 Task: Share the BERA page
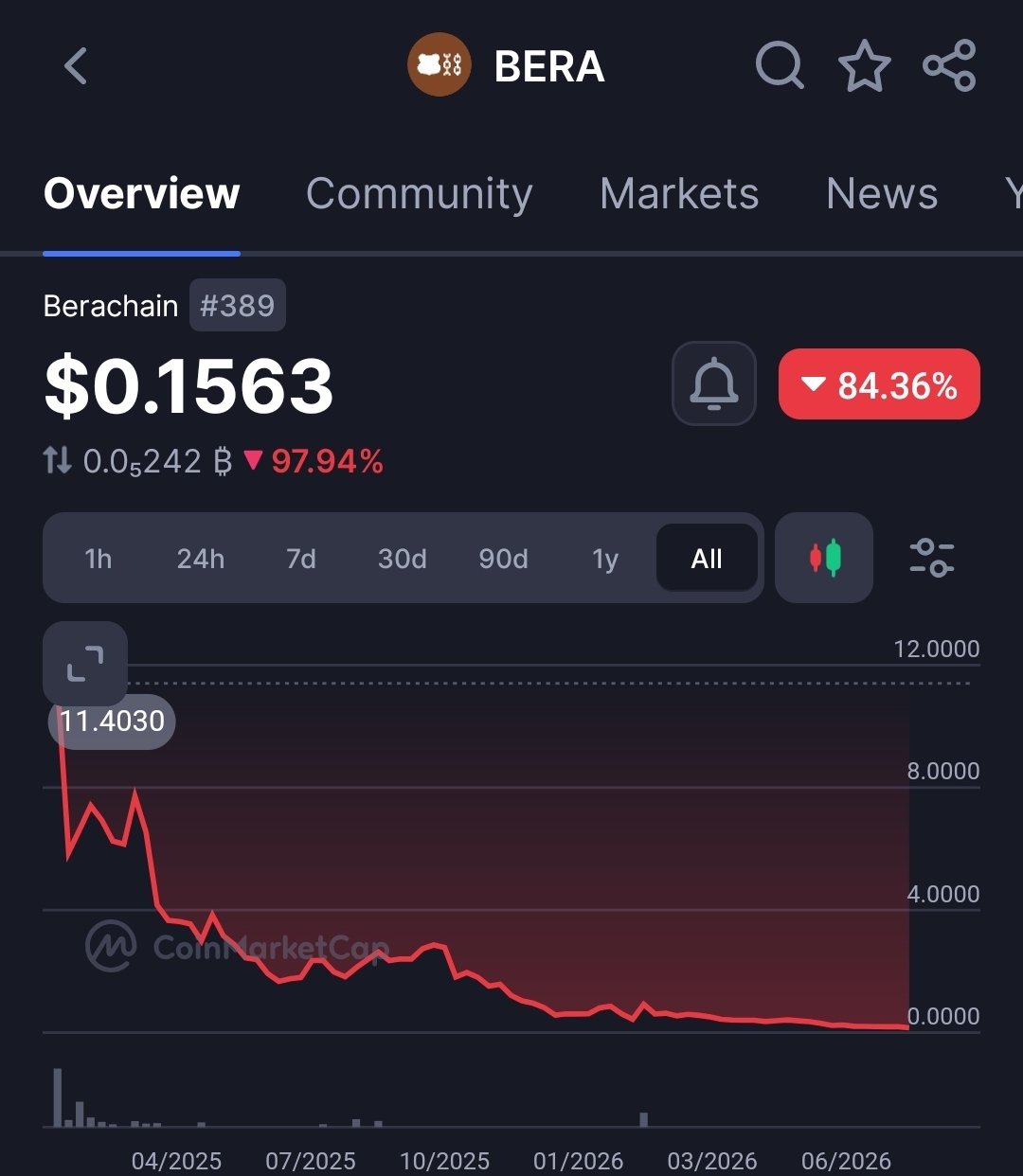point(949,65)
